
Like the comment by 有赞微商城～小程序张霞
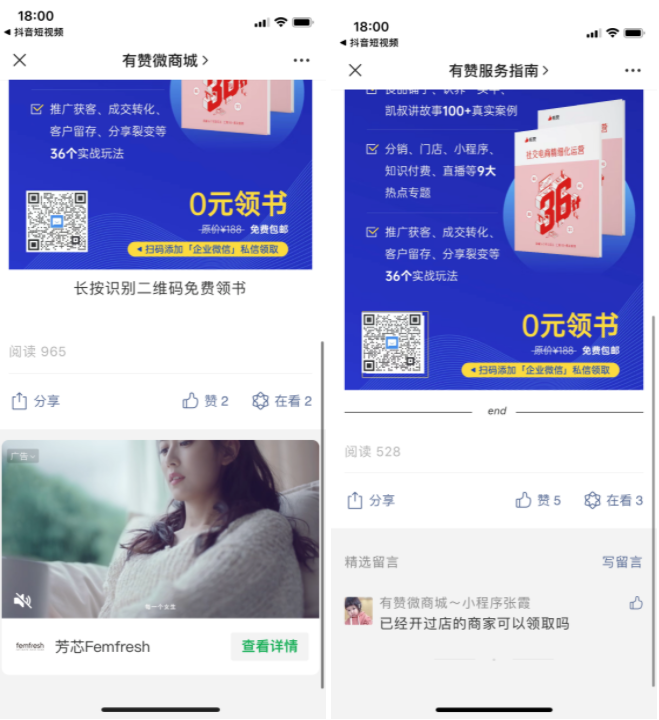pos(635,603)
